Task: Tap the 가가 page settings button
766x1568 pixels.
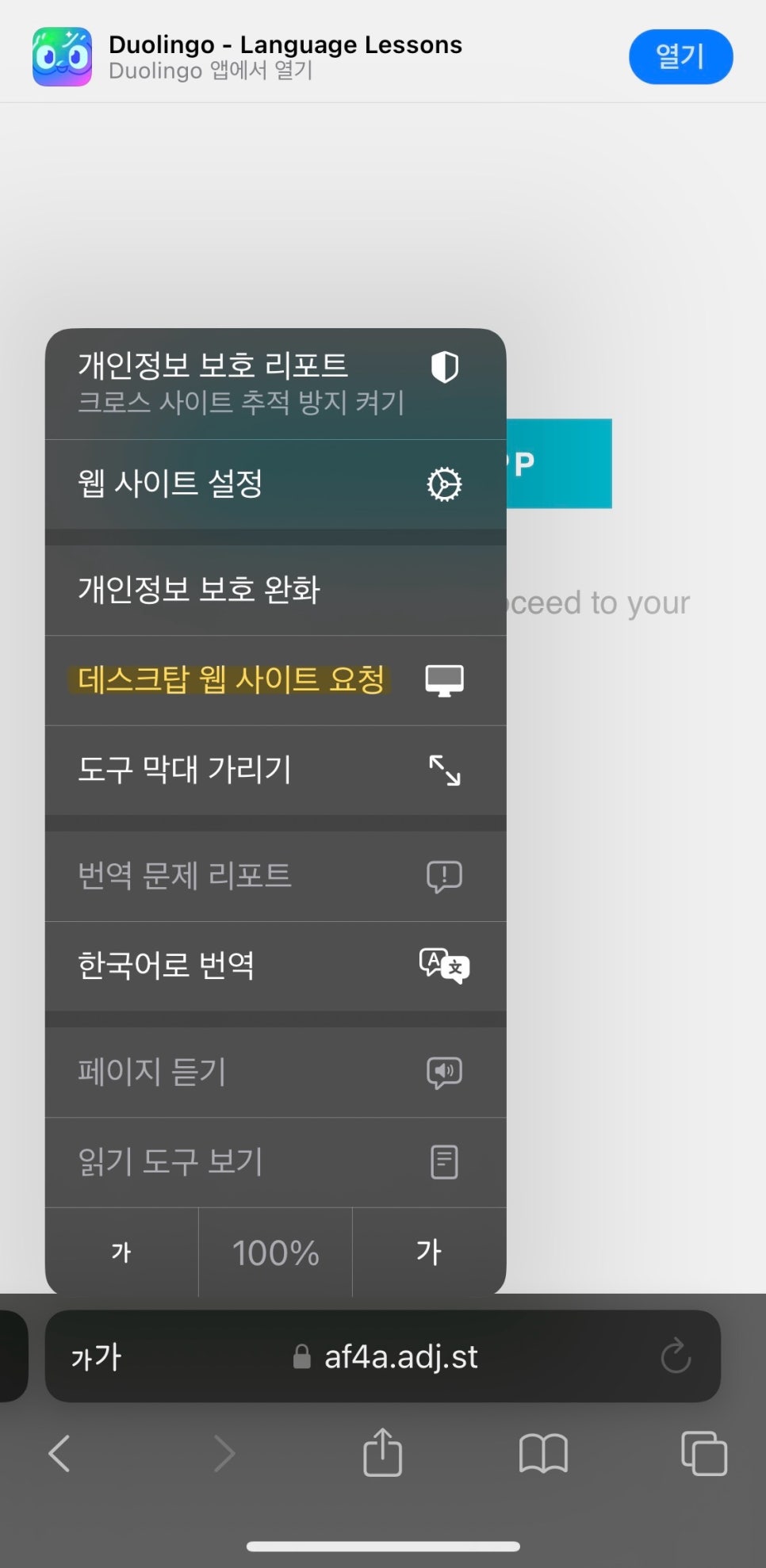Action: [x=96, y=1357]
